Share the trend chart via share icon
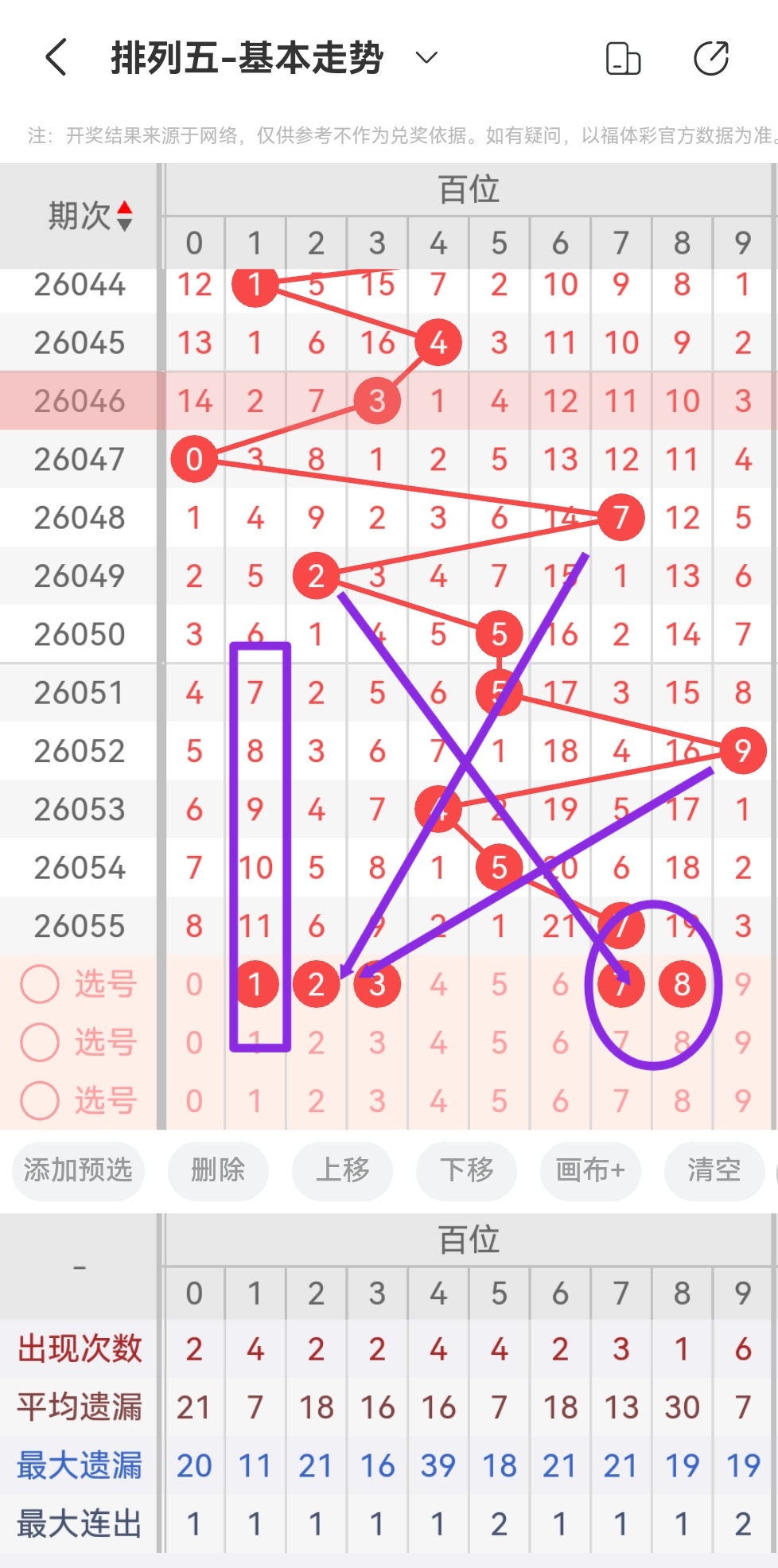This screenshot has width=778, height=1568. coord(711,57)
